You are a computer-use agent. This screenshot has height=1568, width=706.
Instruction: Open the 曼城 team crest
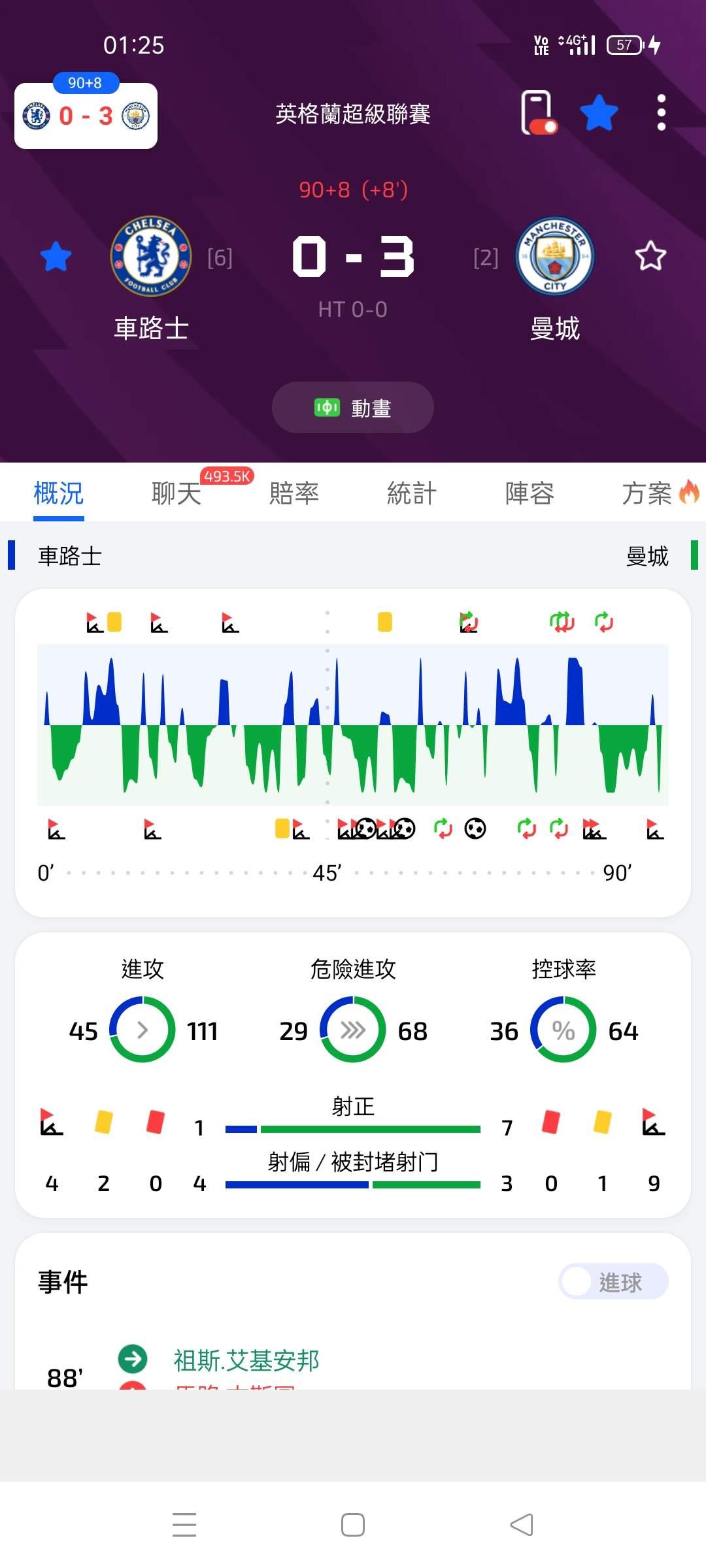(x=555, y=256)
